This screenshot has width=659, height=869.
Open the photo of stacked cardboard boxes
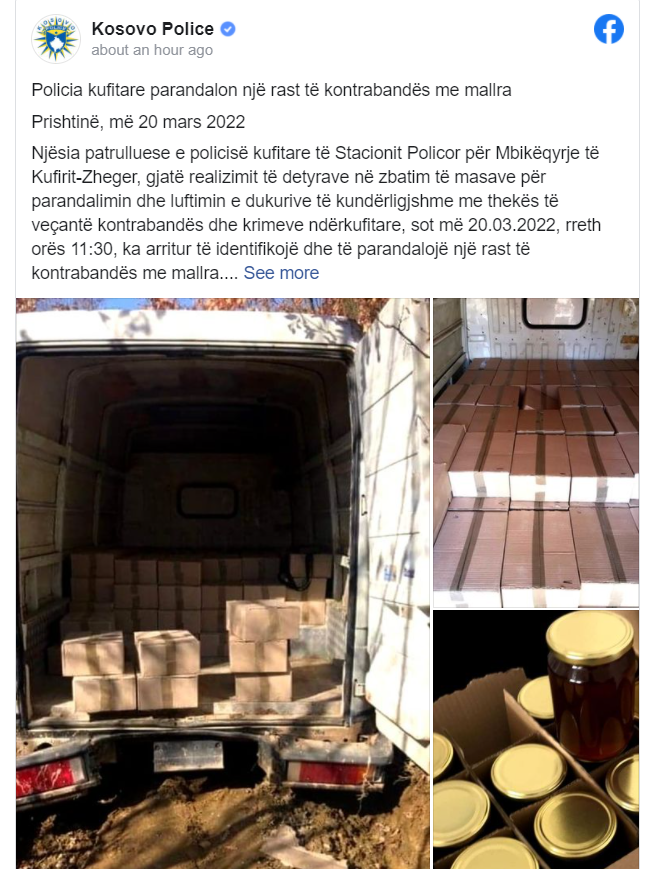pos(535,452)
